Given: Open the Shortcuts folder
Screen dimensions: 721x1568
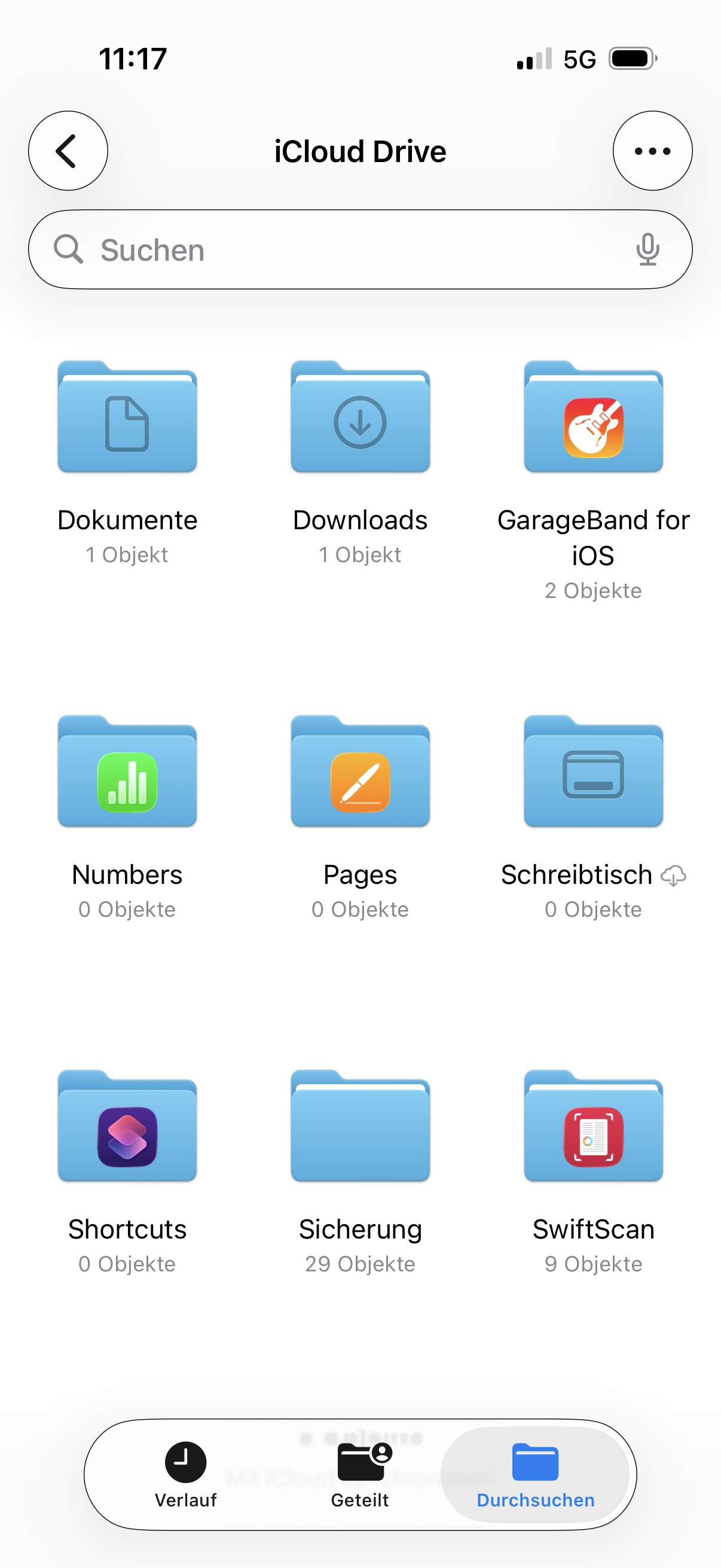Looking at the screenshot, I should coord(127,1127).
